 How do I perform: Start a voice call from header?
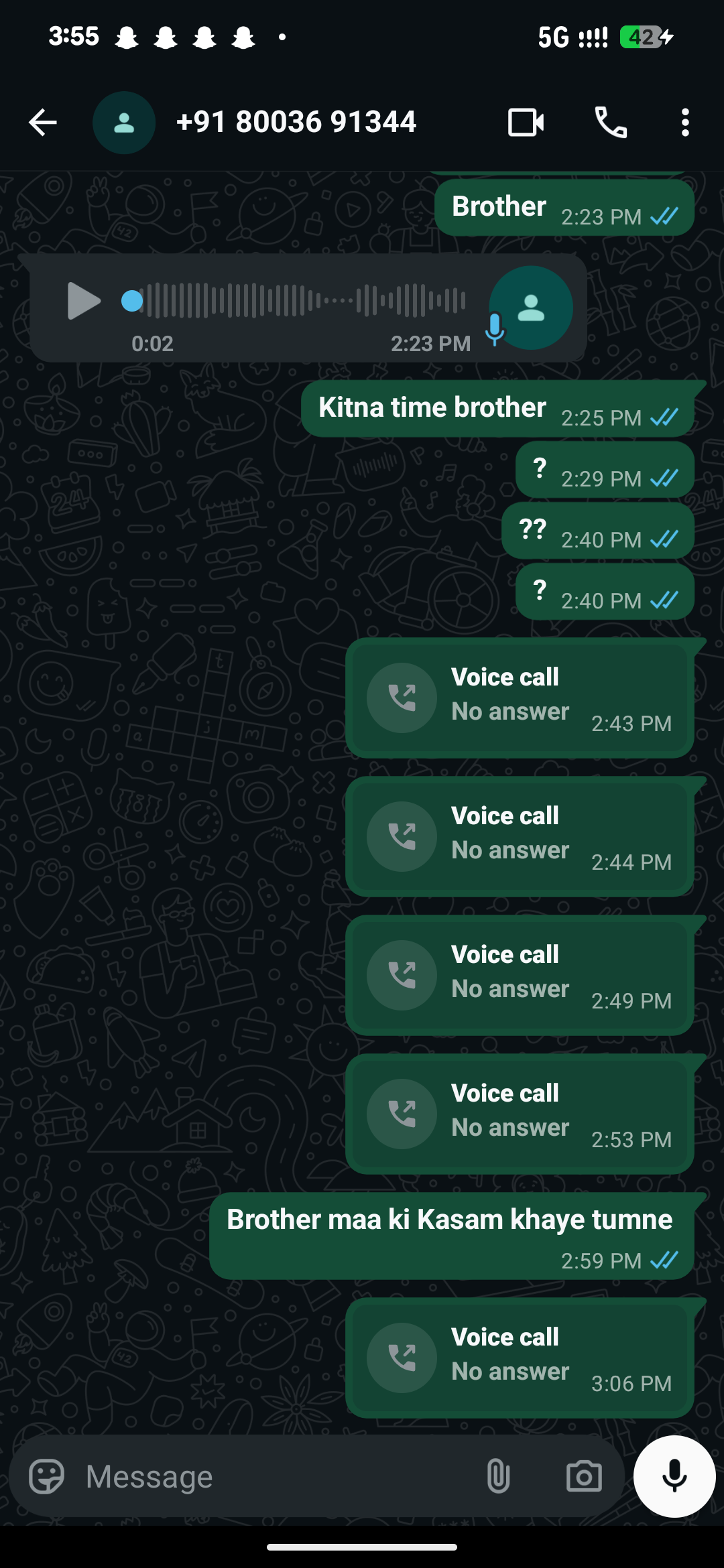tap(611, 123)
